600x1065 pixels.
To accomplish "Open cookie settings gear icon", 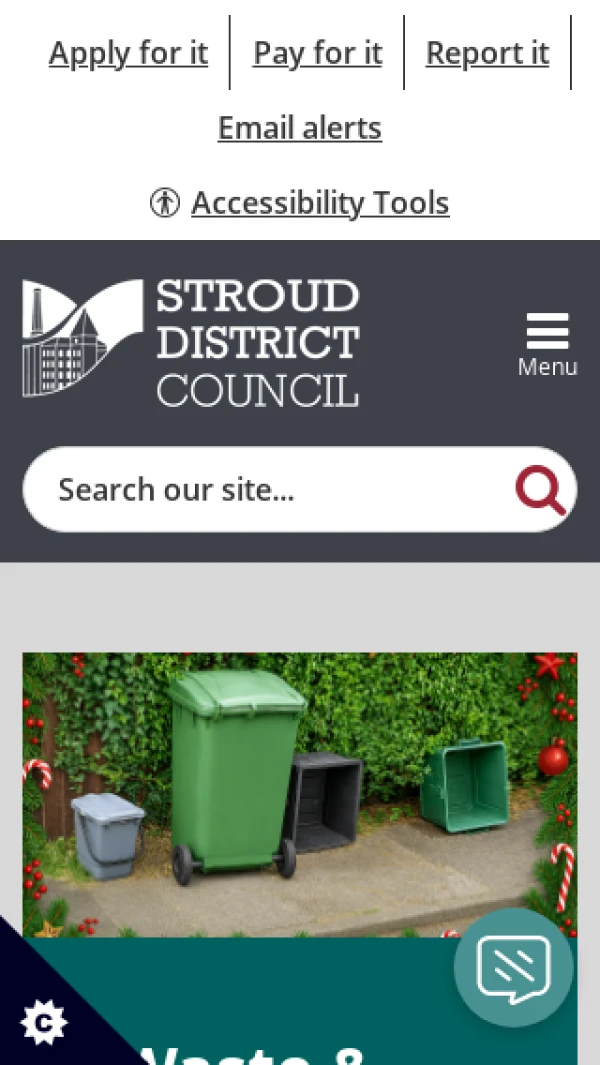I will click(42, 1023).
